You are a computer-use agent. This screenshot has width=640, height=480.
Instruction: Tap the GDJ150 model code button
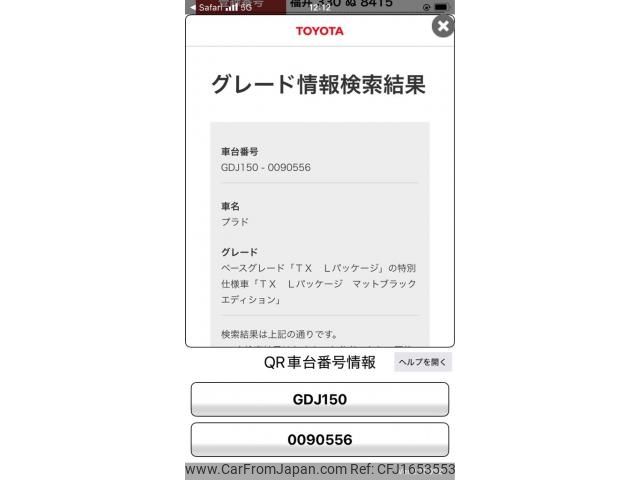click(x=319, y=399)
